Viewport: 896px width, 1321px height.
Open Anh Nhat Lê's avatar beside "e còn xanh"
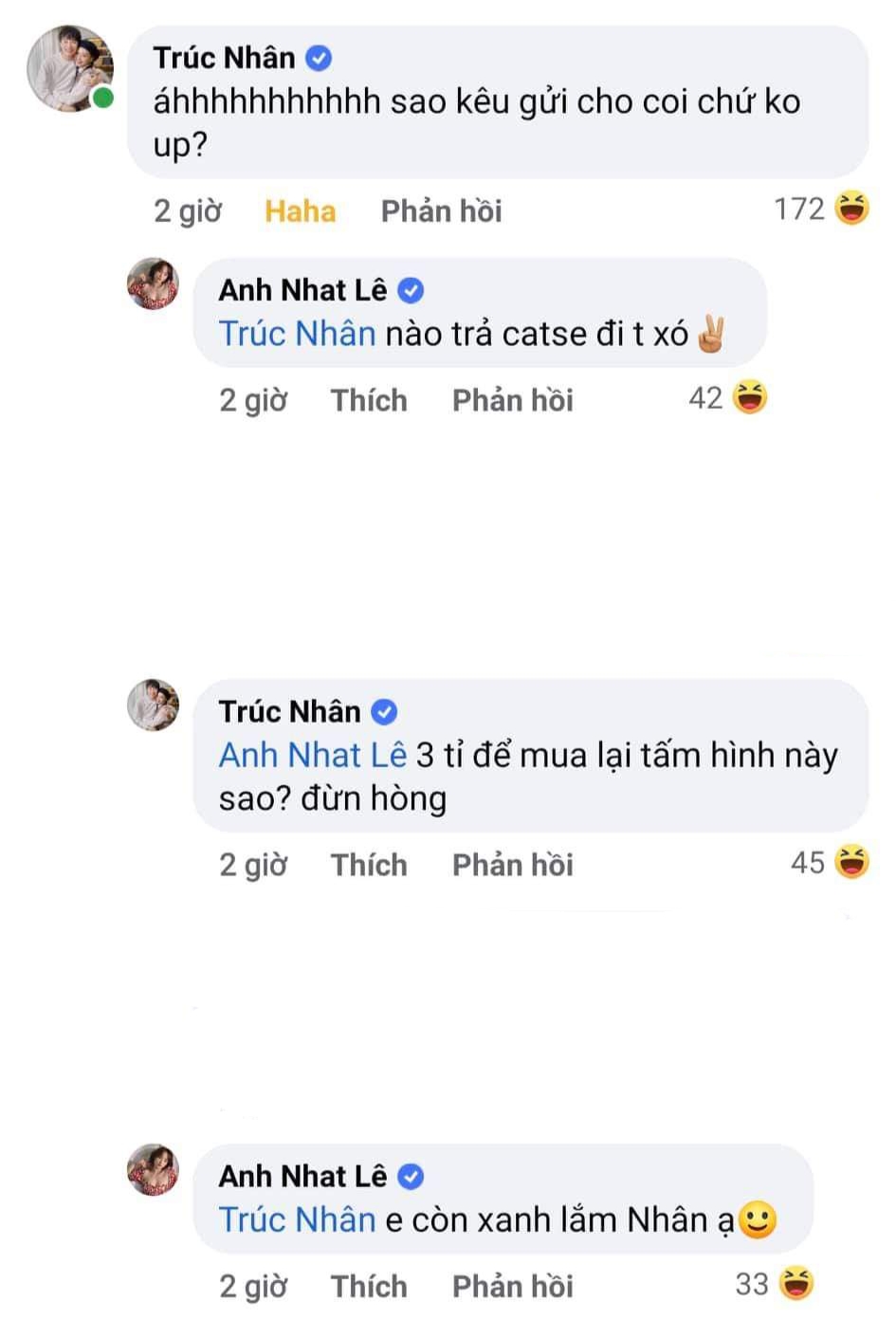tap(154, 1169)
